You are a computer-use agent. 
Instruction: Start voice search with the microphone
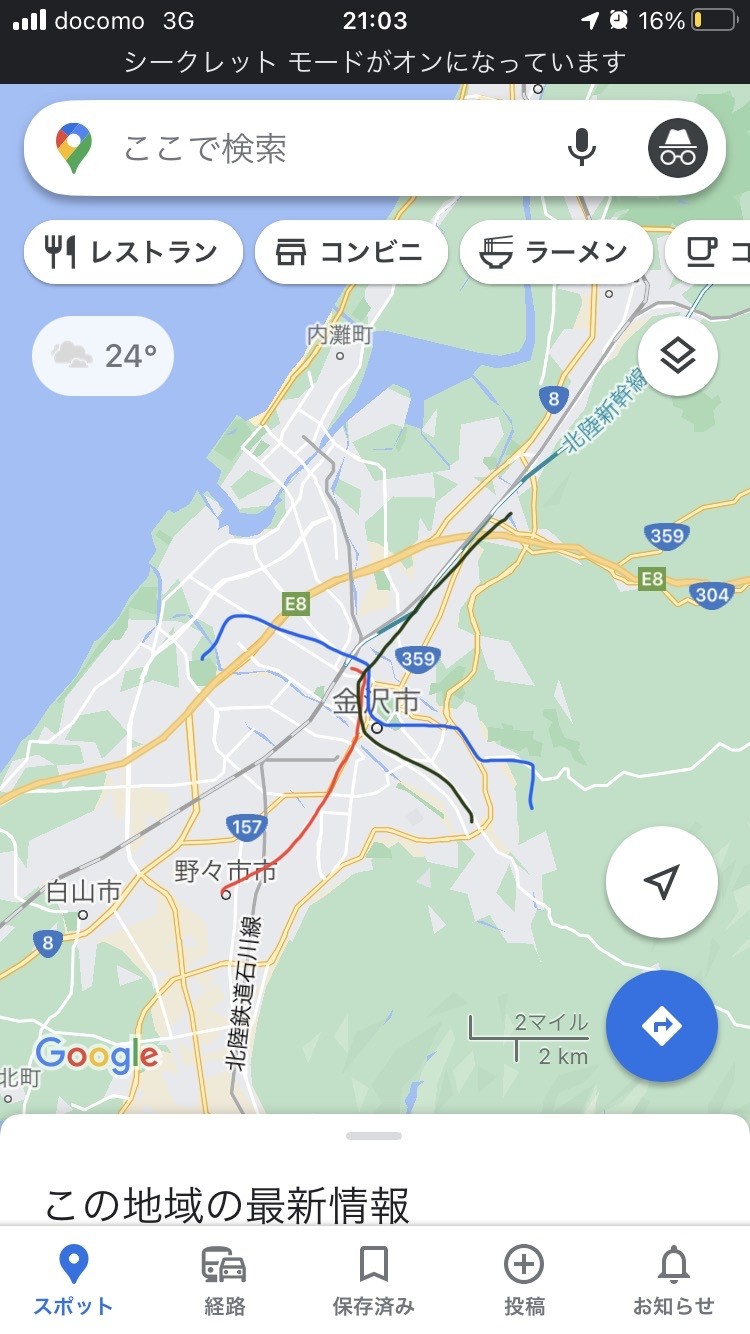pyautogui.click(x=582, y=149)
